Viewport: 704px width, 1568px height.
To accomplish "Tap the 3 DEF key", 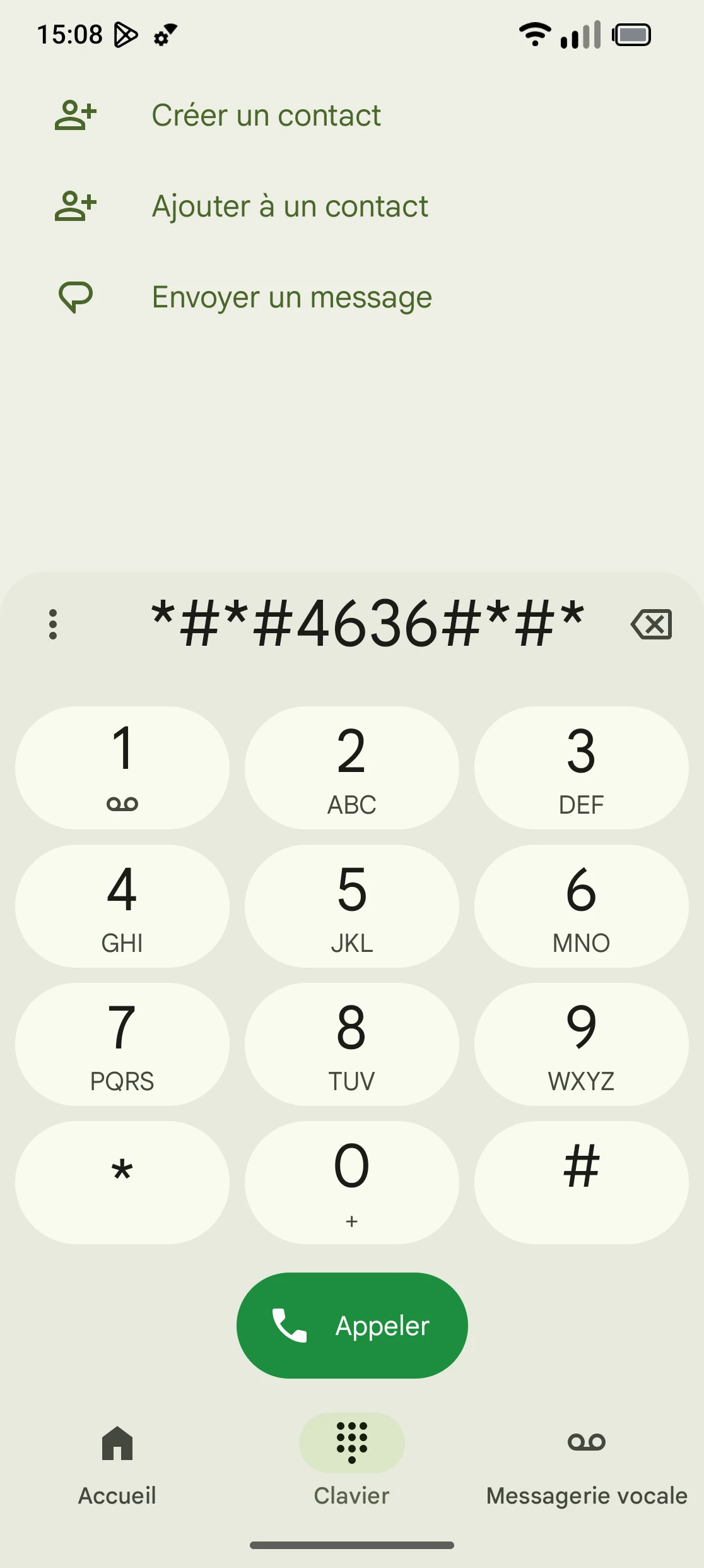I will click(x=581, y=768).
